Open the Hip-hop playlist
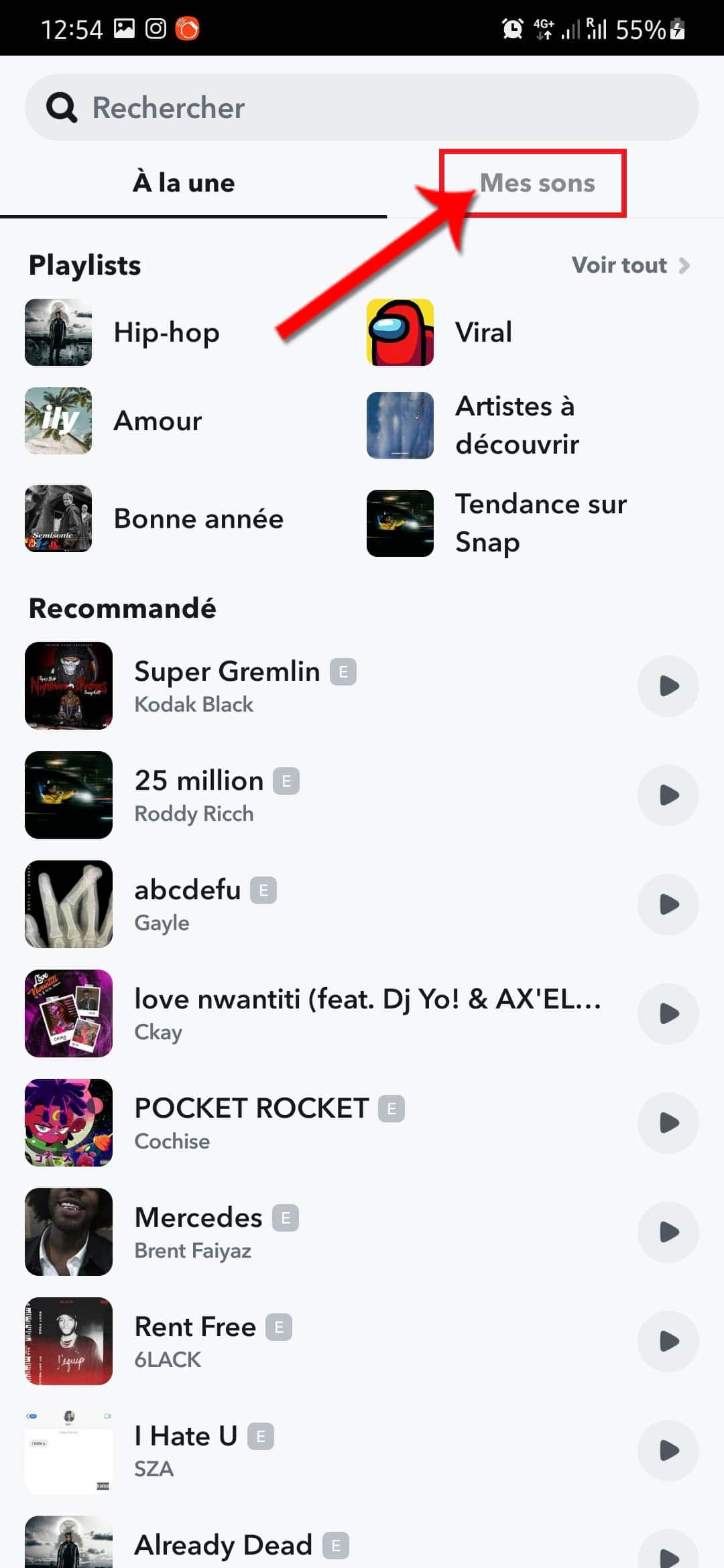724x1568 pixels. click(x=166, y=332)
